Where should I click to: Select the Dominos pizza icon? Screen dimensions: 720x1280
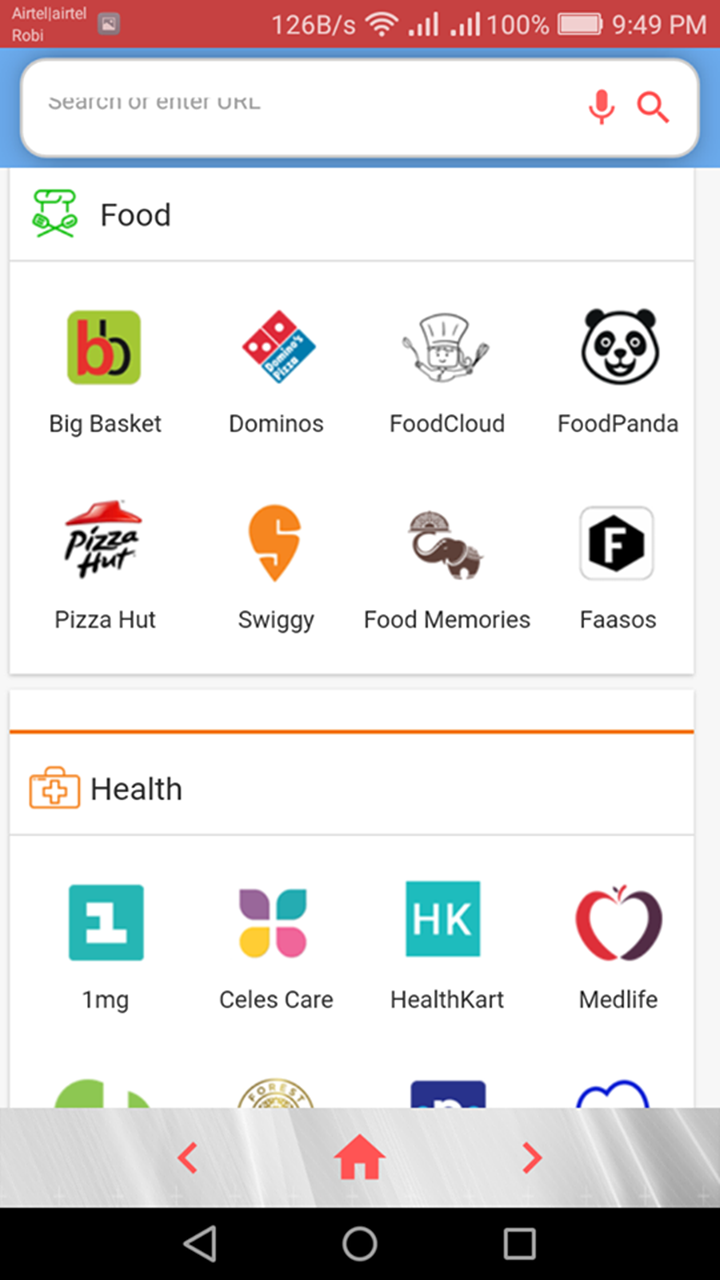click(276, 346)
